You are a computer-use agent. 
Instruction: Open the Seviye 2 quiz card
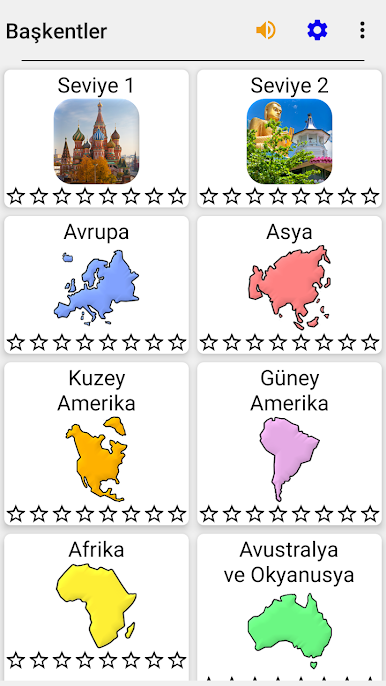(289, 138)
